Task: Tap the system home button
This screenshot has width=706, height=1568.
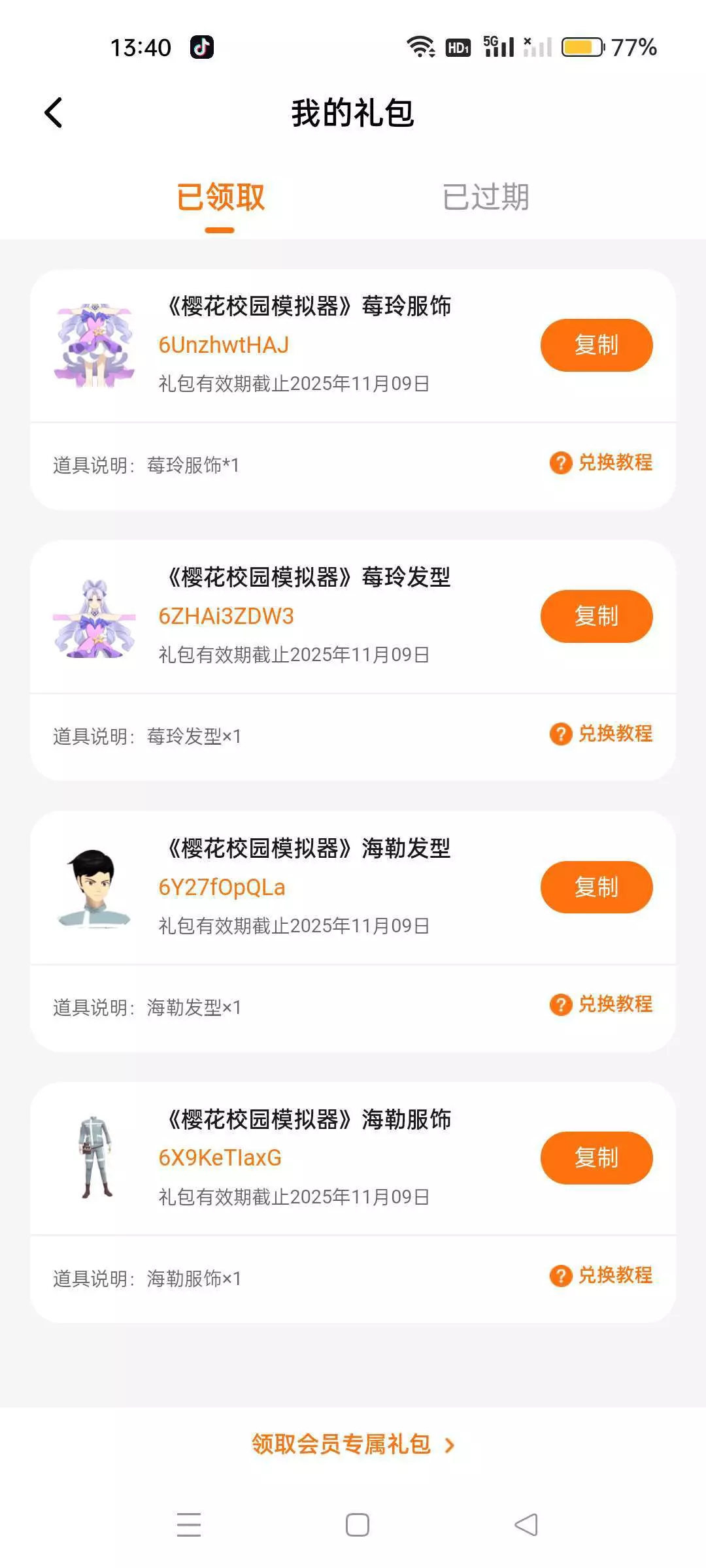Action: click(x=358, y=1525)
